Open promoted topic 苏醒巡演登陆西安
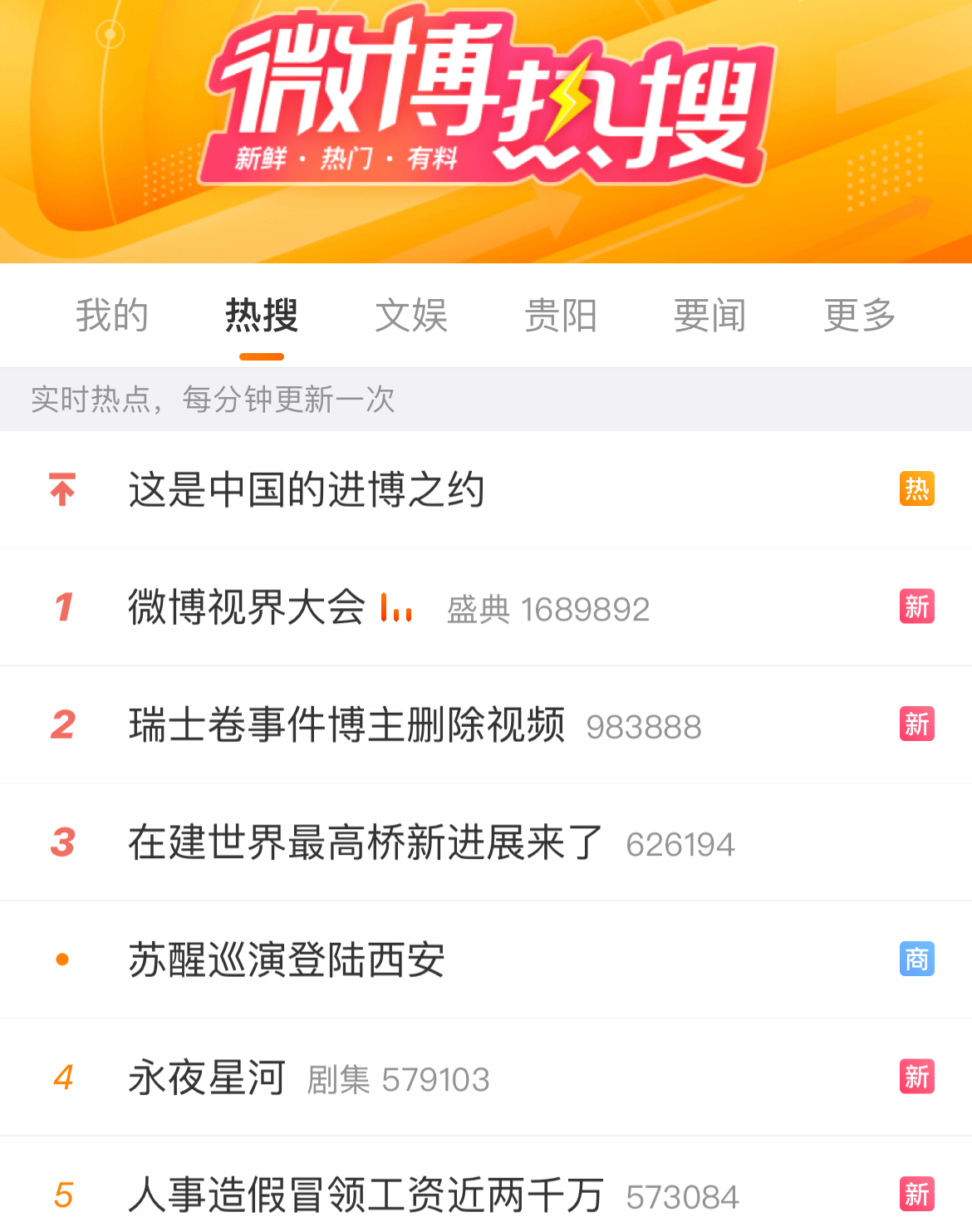This screenshot has height=1232, width=972. tap(287, 960)
